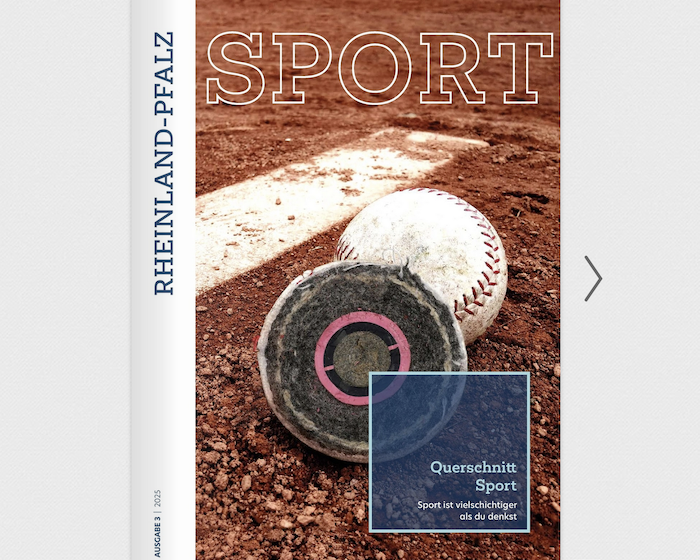The image size is (700, 560).
Task: Open the SPORT magazine cover page
Action: (x=377, y=280)
